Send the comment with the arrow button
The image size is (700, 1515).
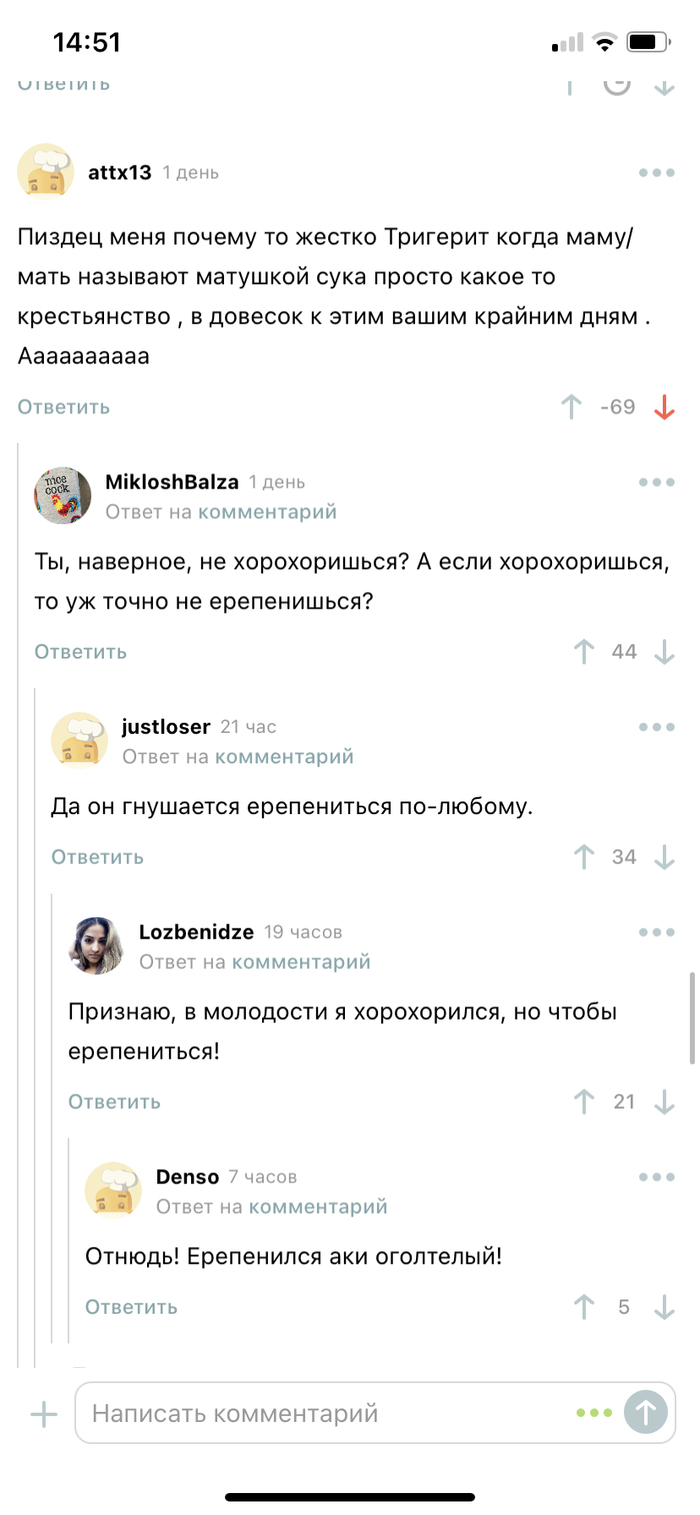[645, 1413]
